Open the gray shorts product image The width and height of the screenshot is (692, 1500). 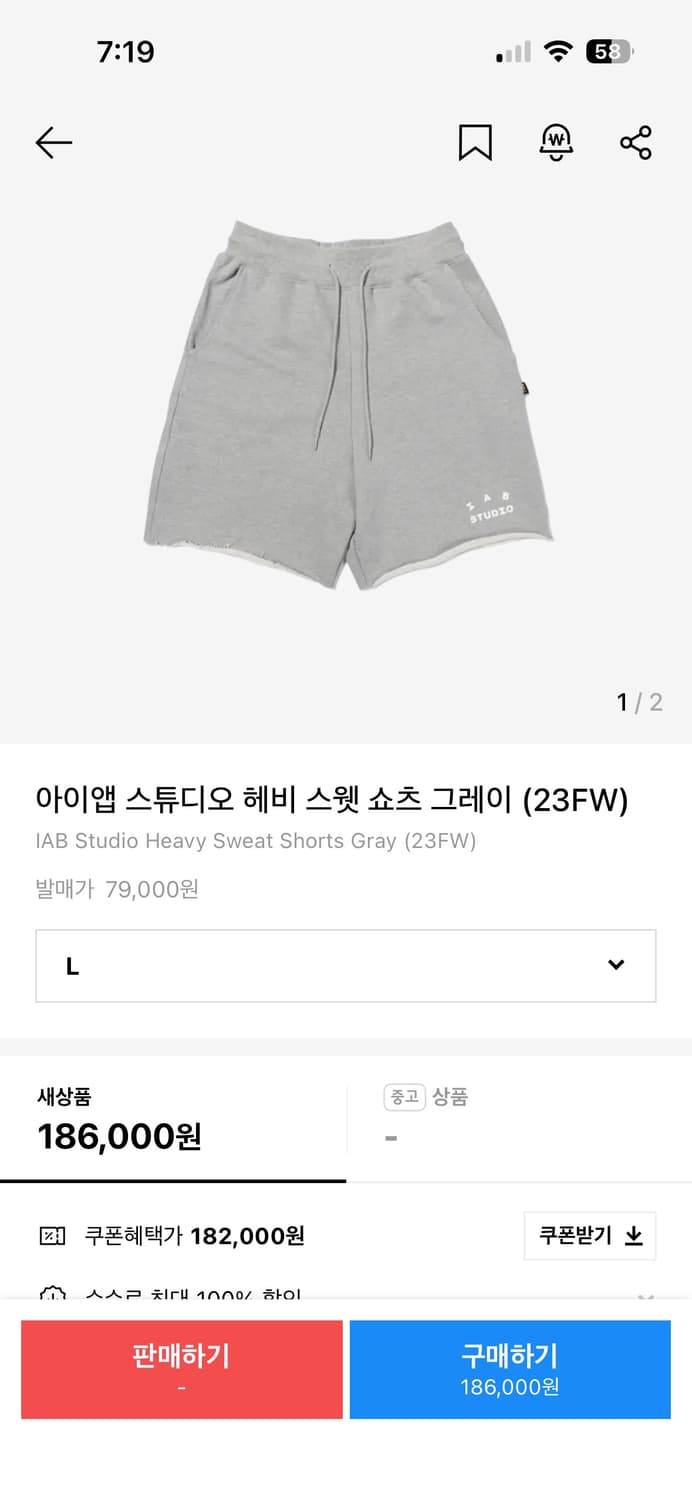346,405
